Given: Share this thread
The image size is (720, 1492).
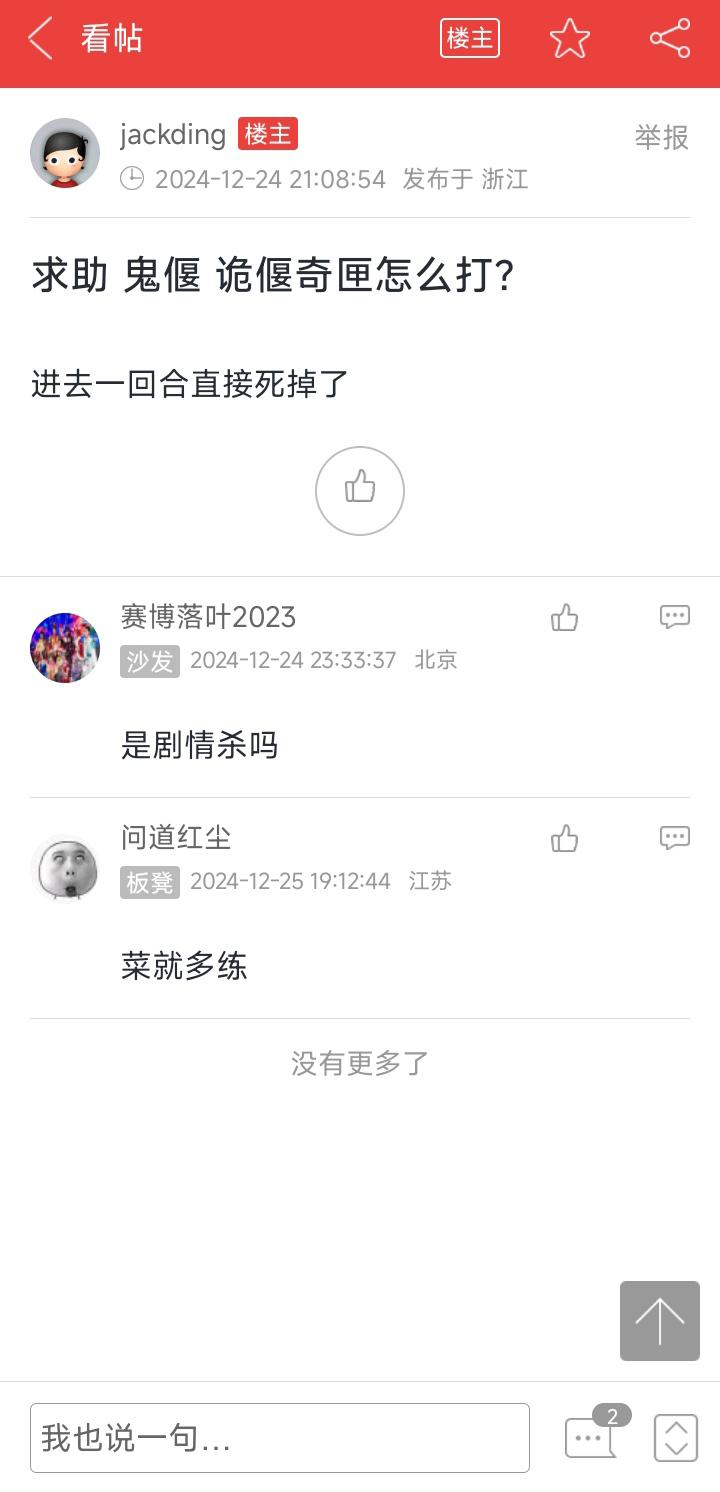Looking at the screenshot, I should pos(670,39).
